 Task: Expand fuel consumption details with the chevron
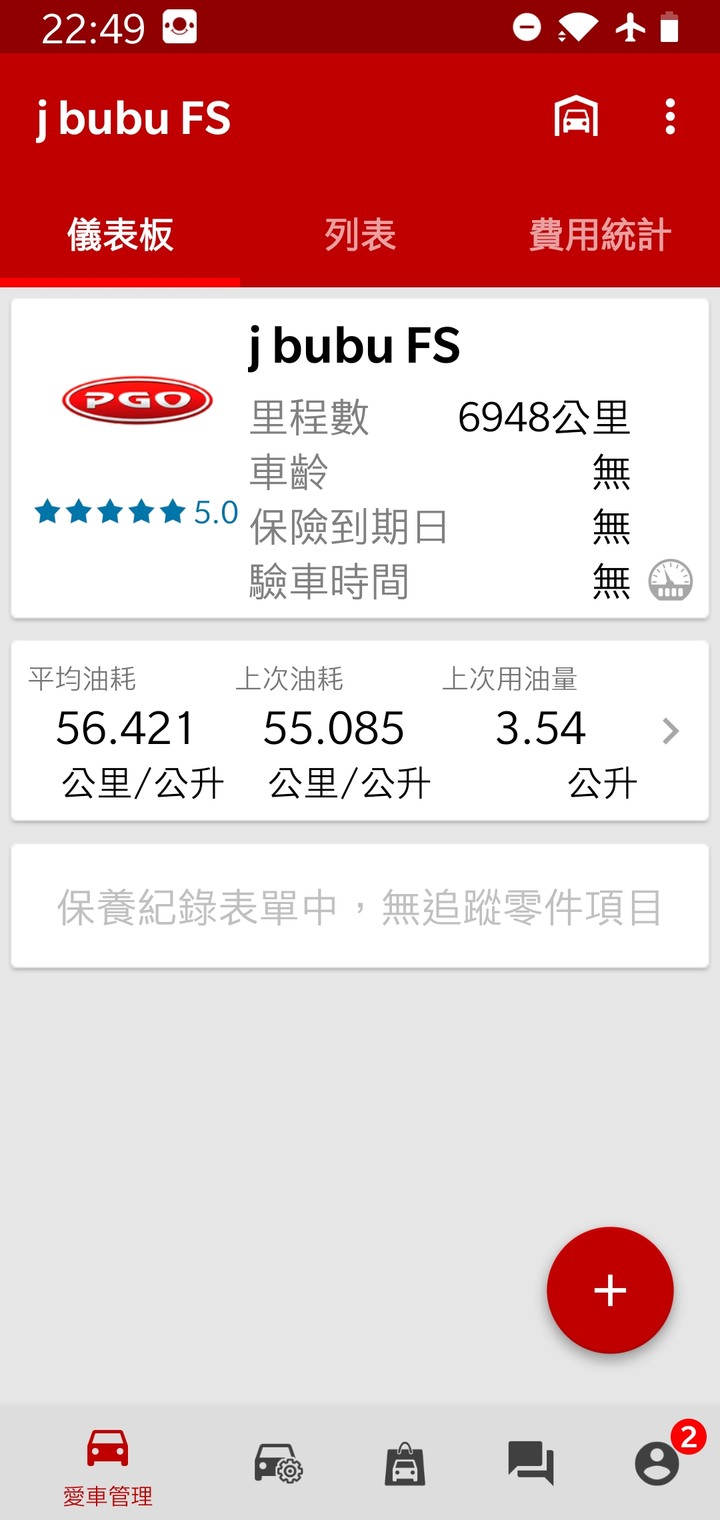coord(670,732)
